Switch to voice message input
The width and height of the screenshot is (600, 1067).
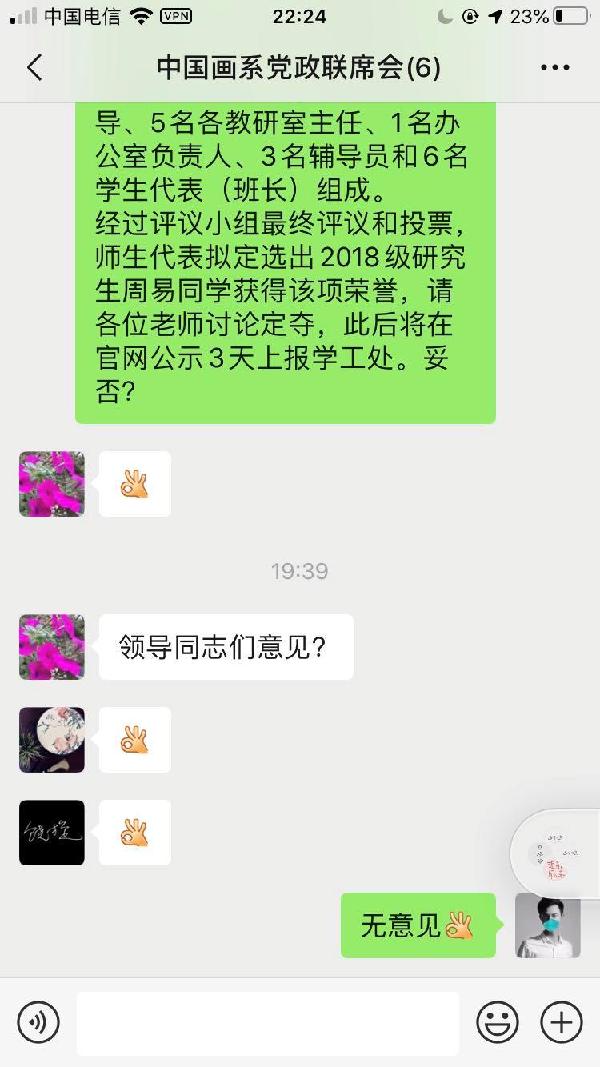tap(38, 1022)
